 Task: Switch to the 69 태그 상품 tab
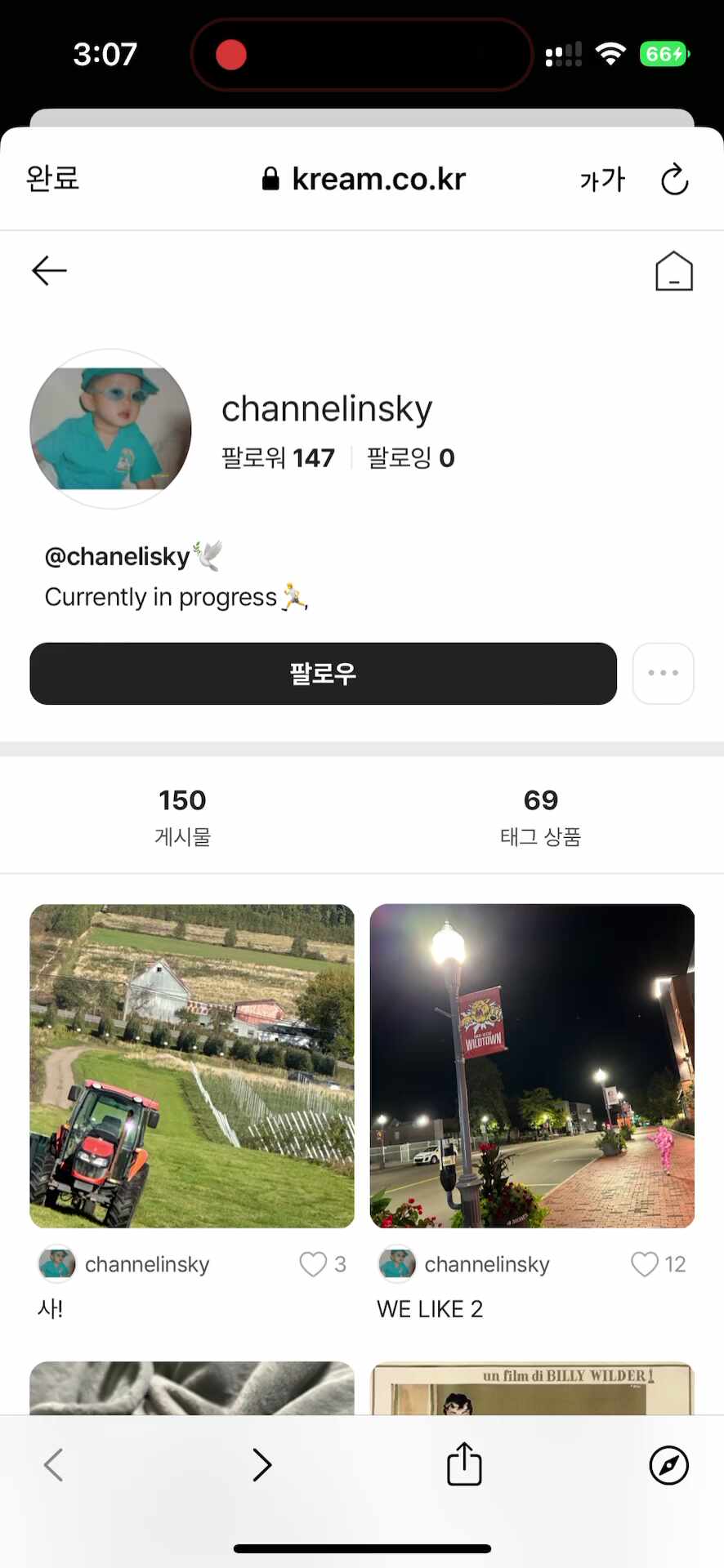click(540, 815)
